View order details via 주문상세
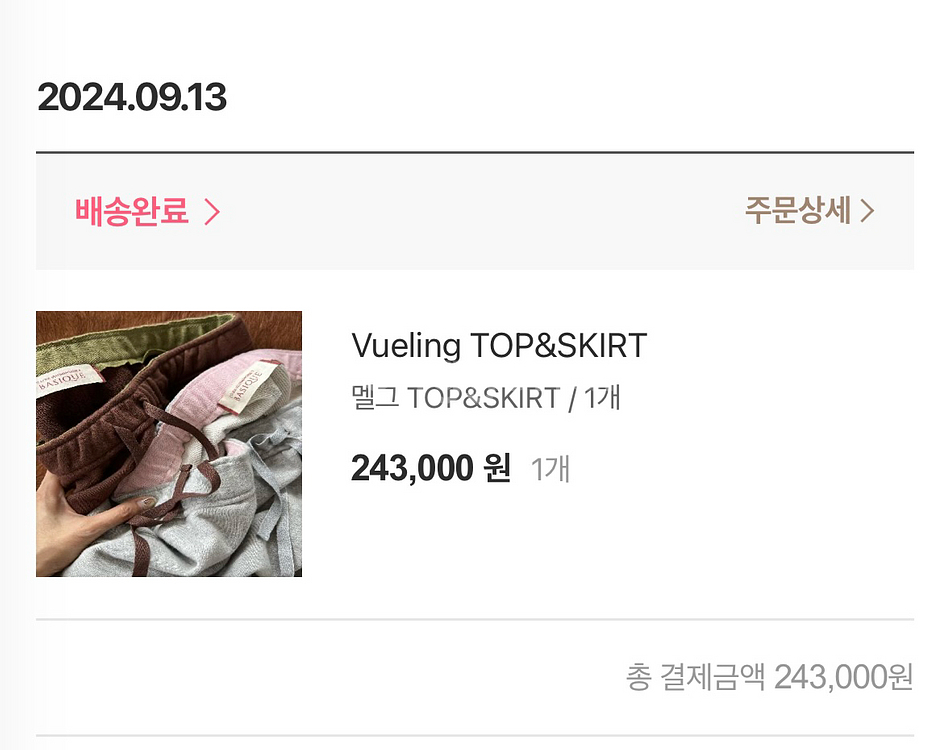Image resolution: width=951 pixels, height=750 pixels. (x=808, y=211)
